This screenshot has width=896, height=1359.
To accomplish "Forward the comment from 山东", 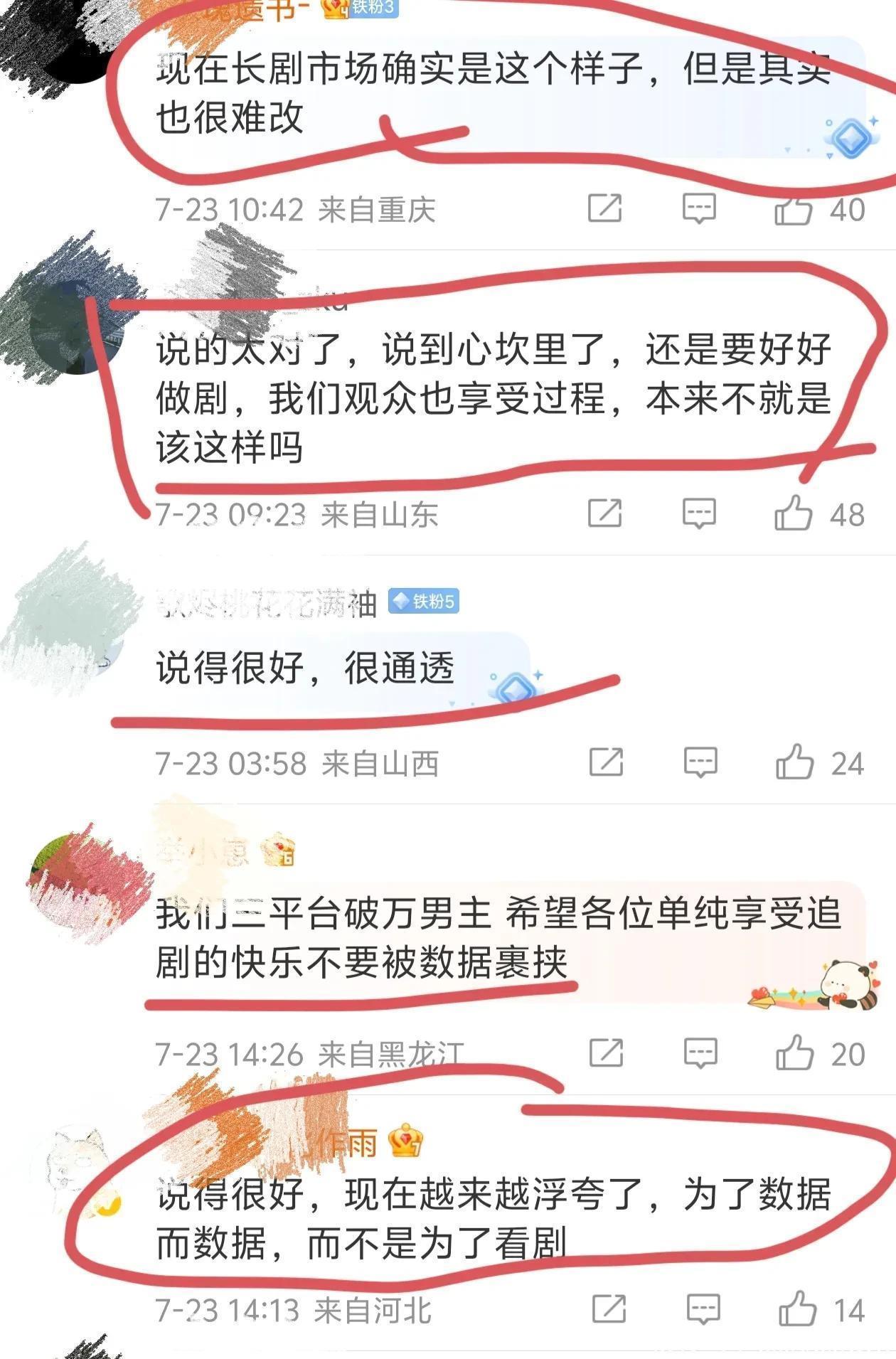I will coord(605,513).
